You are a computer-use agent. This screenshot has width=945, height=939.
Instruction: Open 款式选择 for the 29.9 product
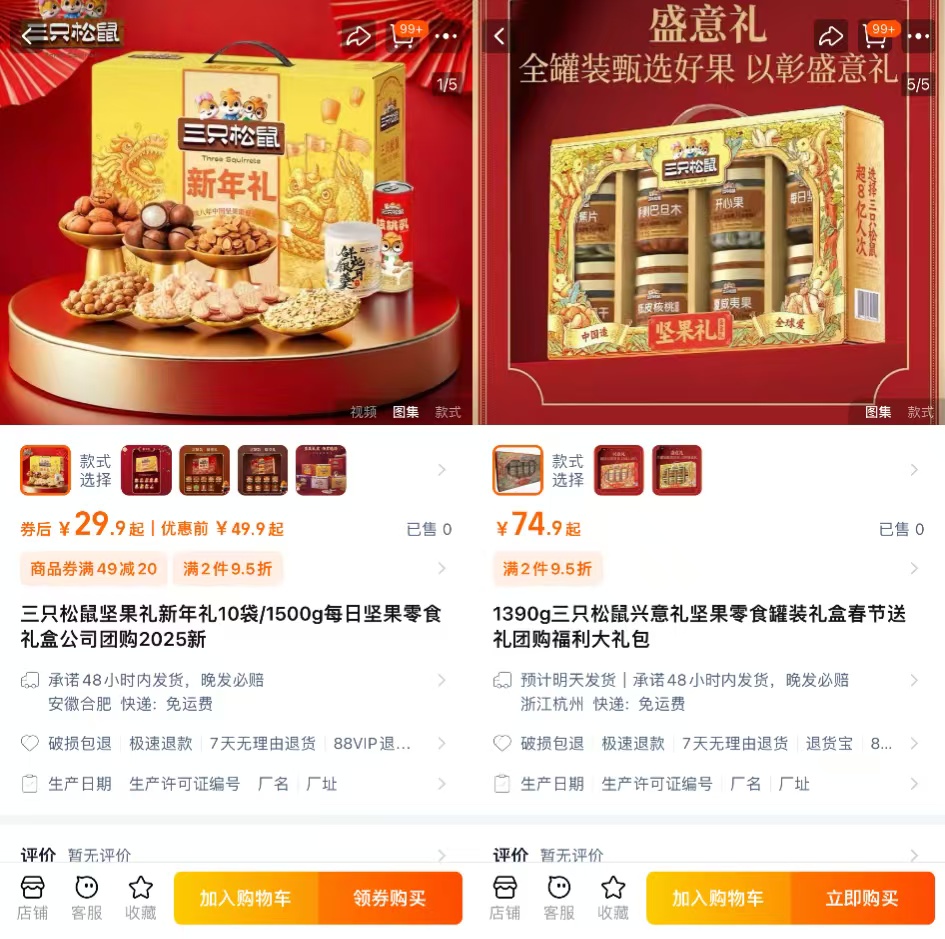96,470
